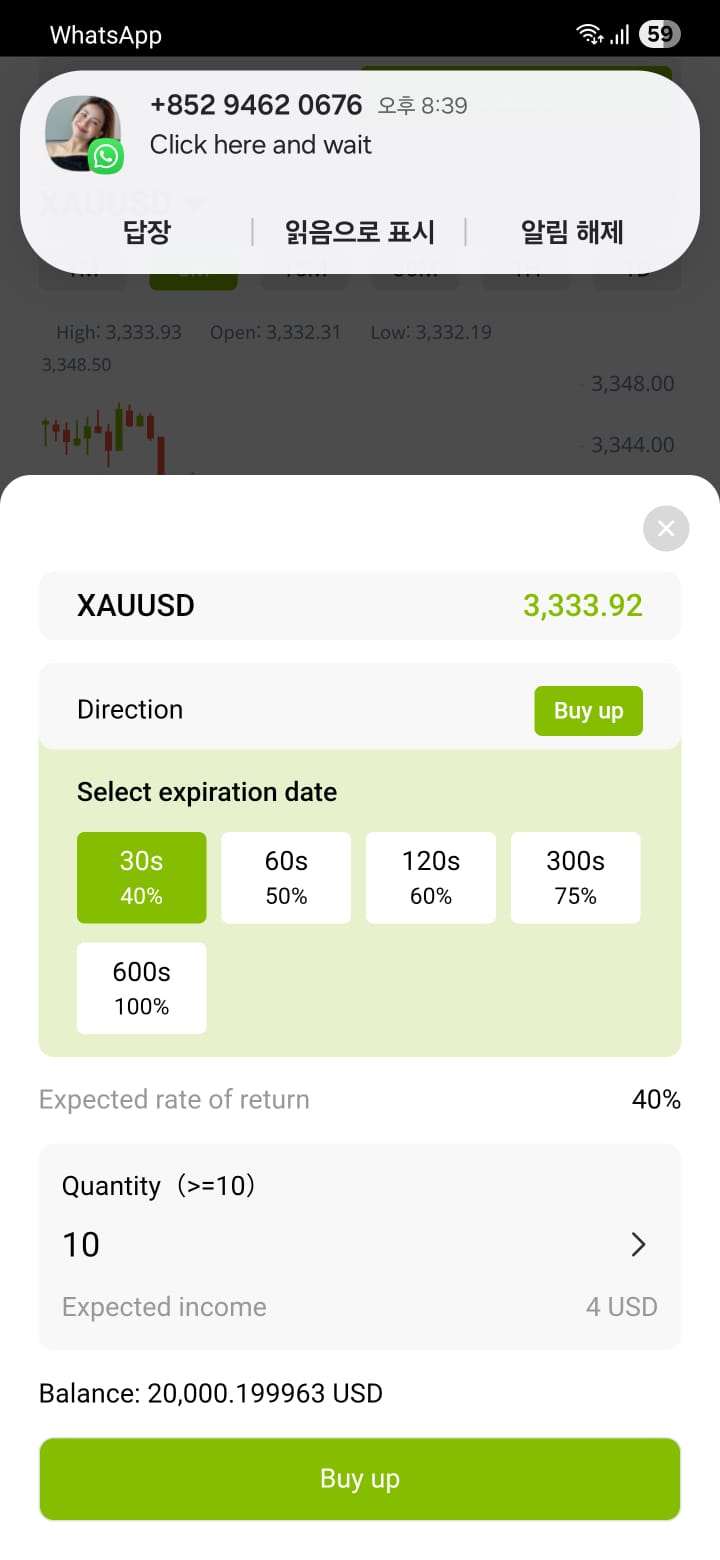Toggle the Buy up direction button

coord(588,711)
